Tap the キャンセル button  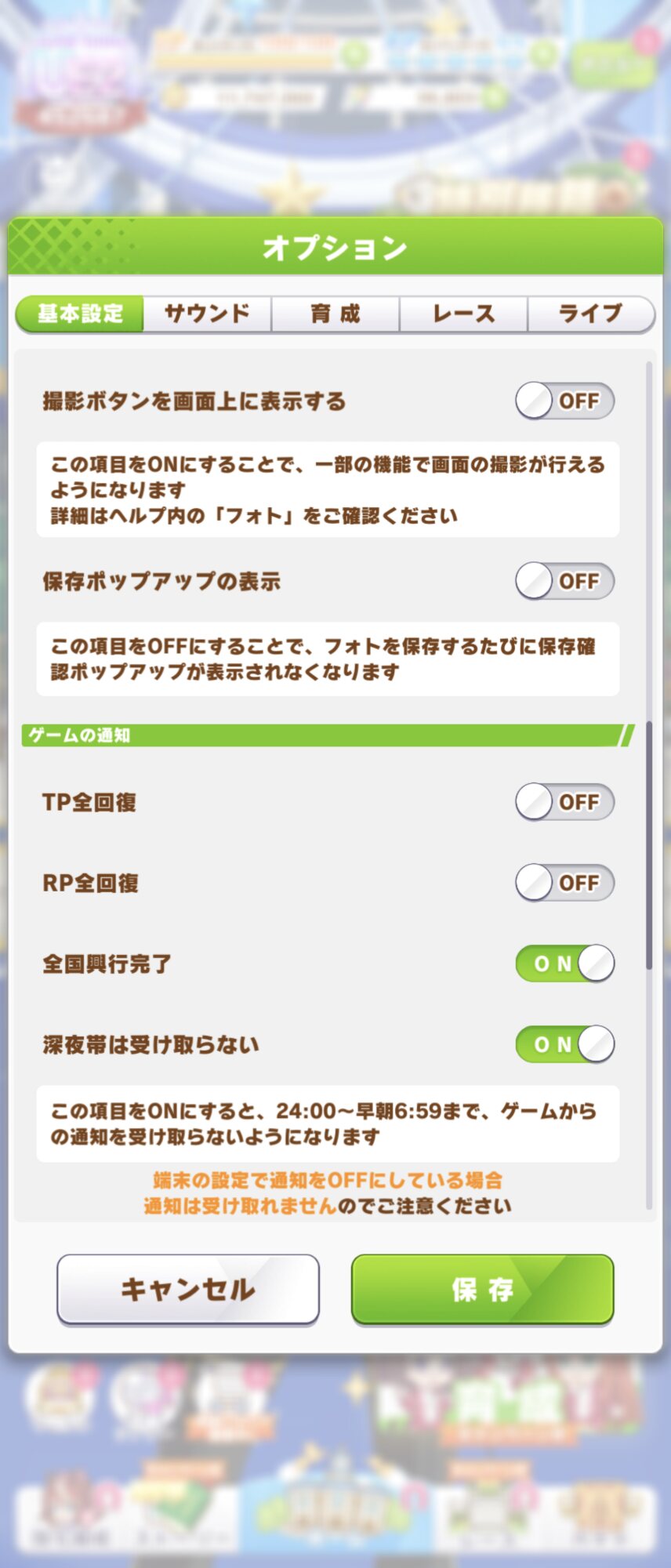(x=188, y=1290)
